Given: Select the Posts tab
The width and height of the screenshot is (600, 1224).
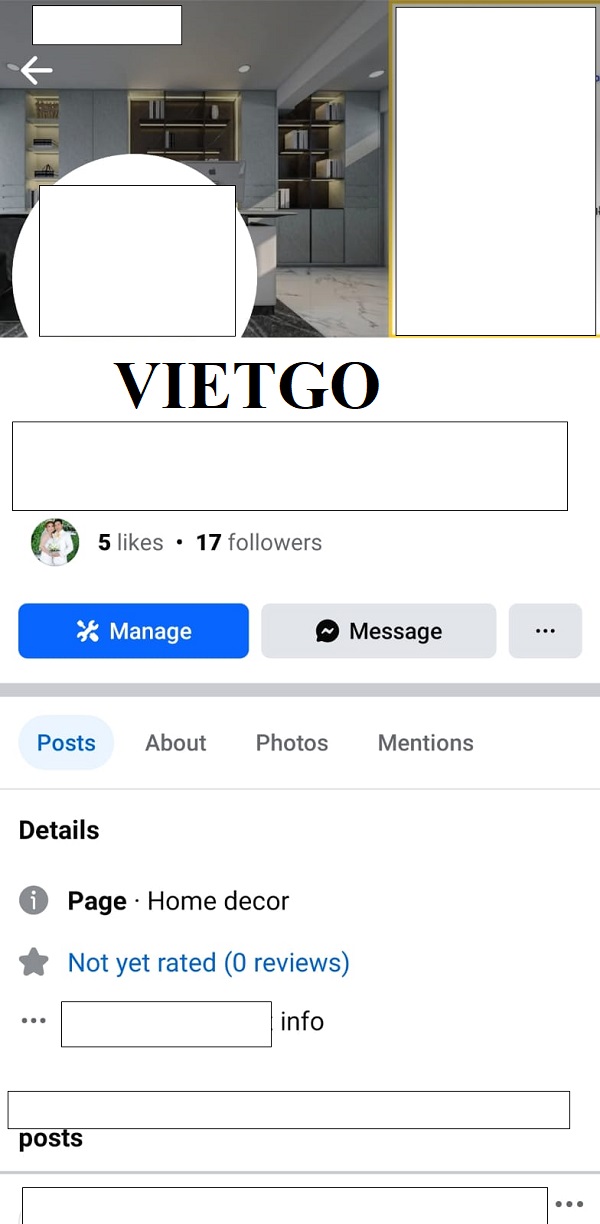Looking at the screenshot, I should 66,743.
